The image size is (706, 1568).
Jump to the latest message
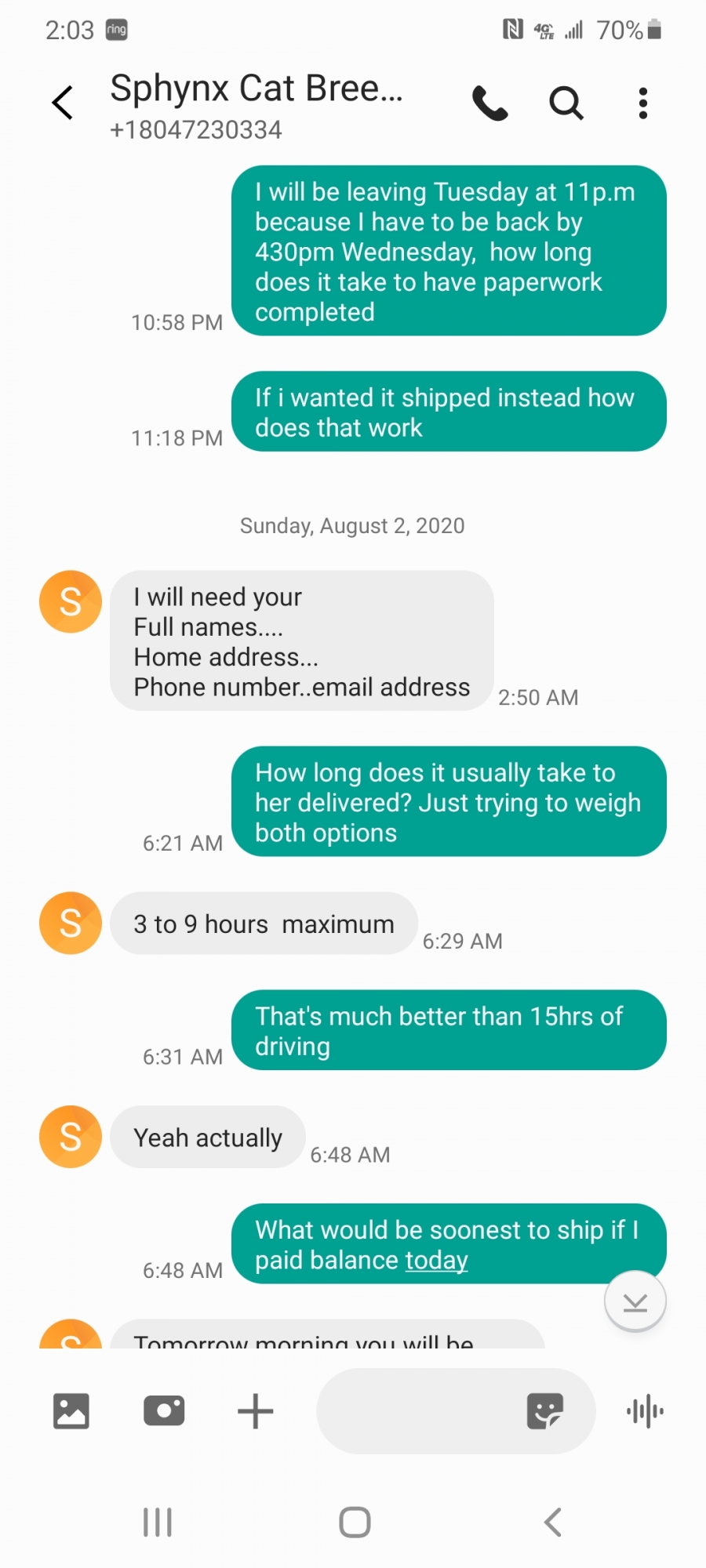[x=635, y=1301]
